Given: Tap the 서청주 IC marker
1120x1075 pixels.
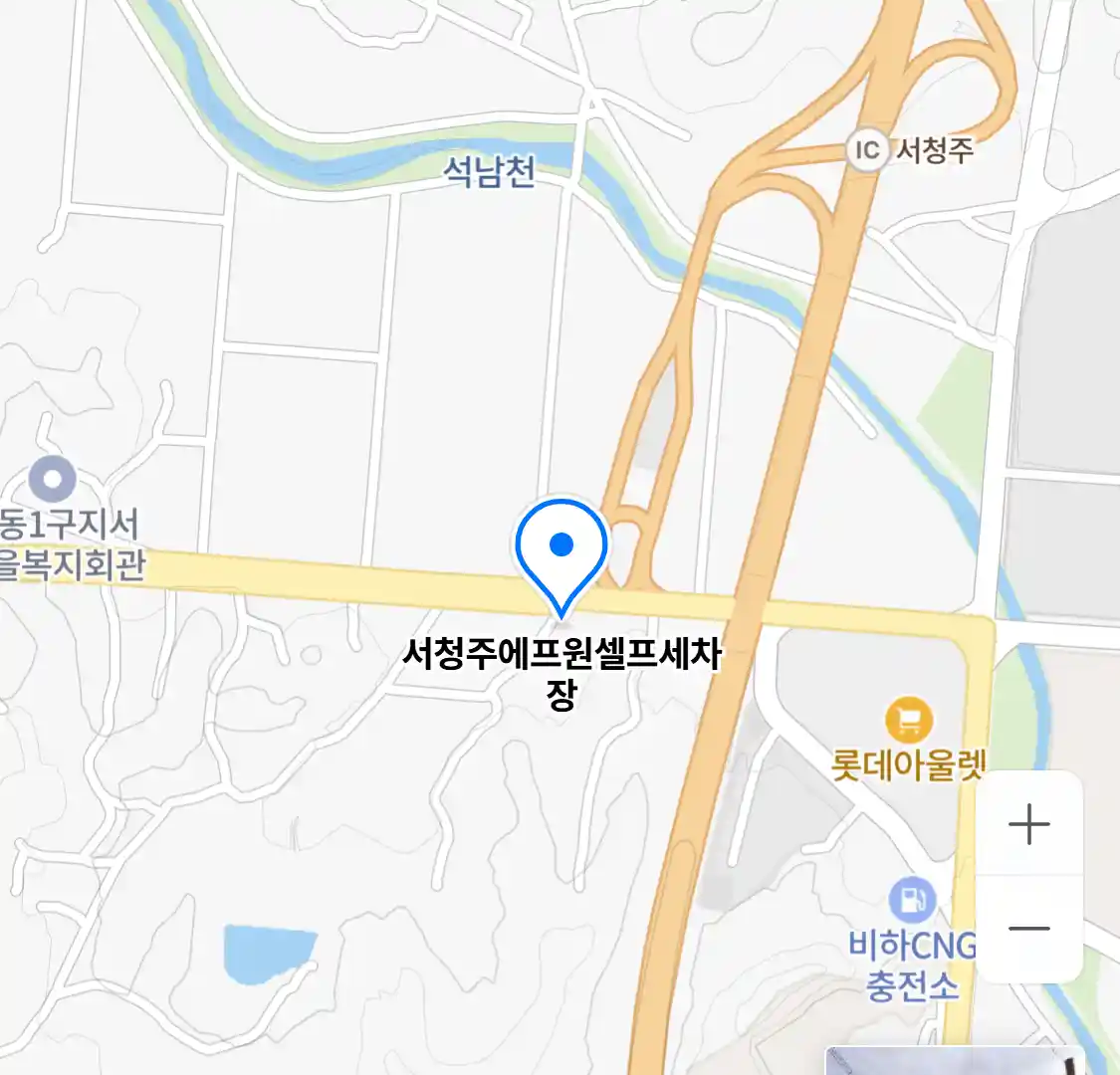Looking at the screenshot, I should click(x=867, y=150).
